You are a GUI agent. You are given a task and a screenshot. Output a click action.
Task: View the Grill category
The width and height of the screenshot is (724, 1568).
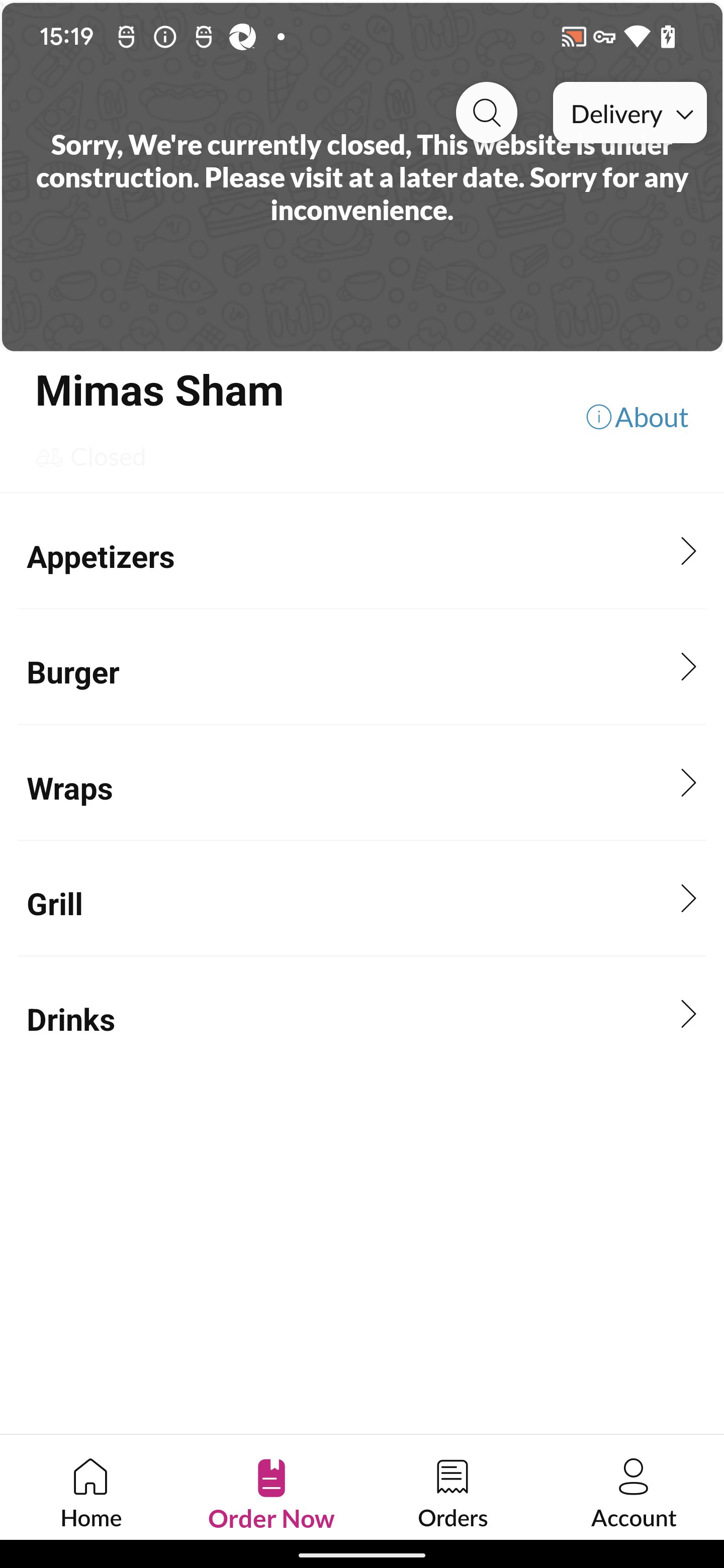[x=361, y=903]
